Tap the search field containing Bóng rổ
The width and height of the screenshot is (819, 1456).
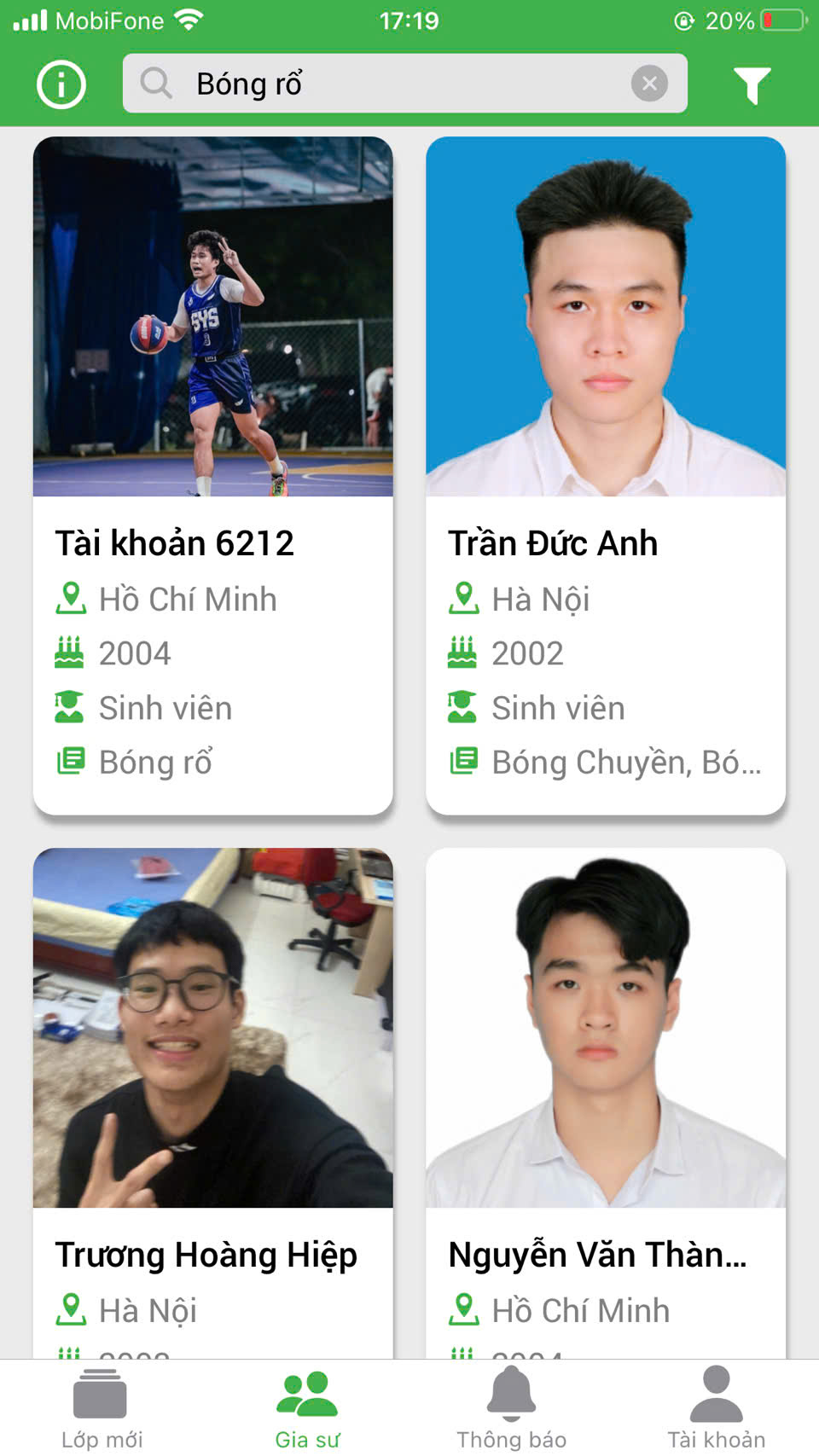pyautogui.click(x=384, y=84)
